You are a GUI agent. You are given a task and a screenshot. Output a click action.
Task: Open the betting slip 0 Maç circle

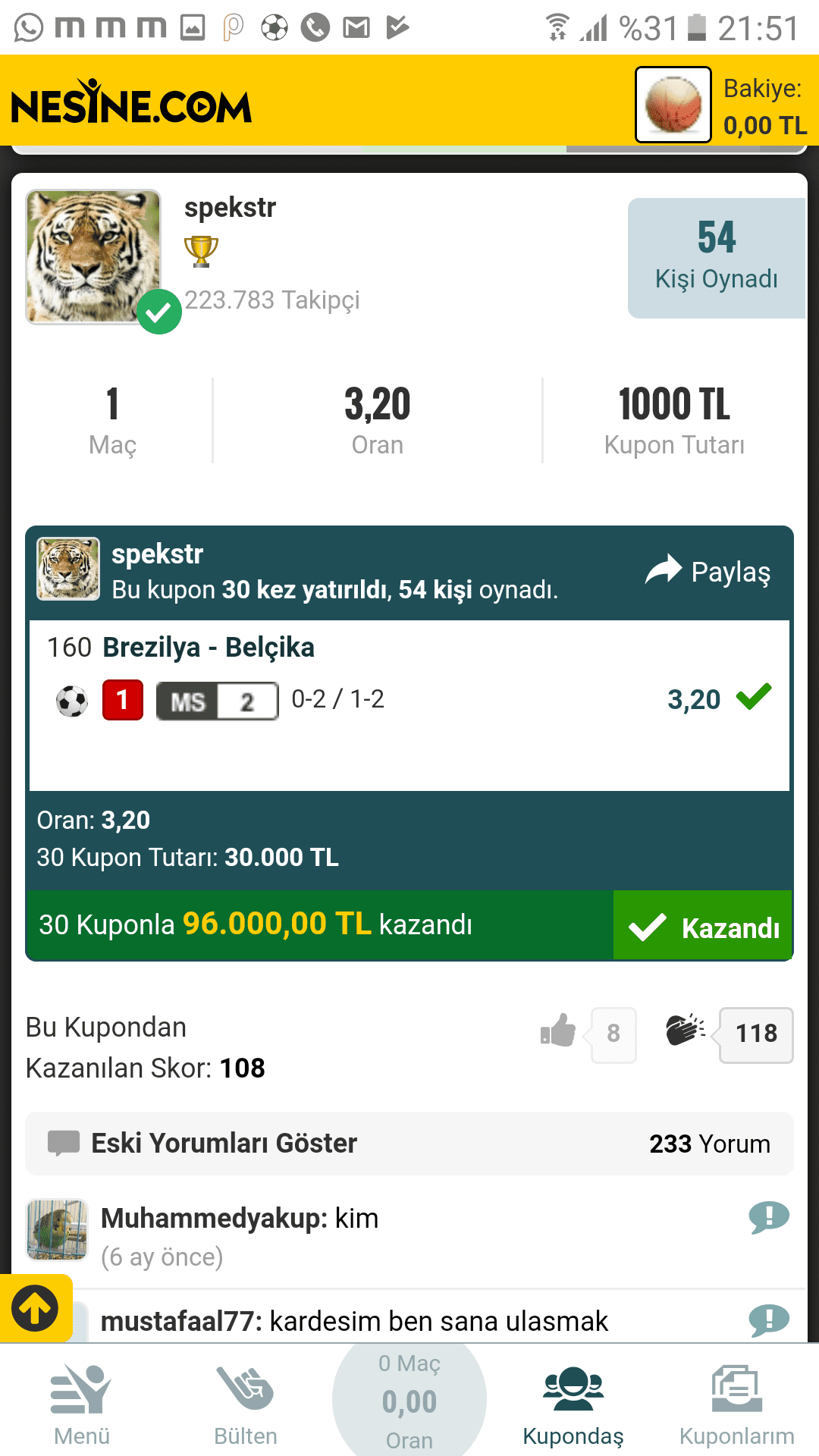[409, 1401]
